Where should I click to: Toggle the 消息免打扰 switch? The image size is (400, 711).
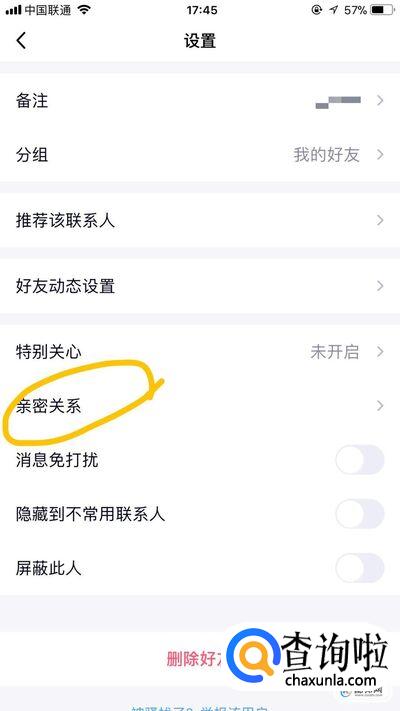pos(360,460)
